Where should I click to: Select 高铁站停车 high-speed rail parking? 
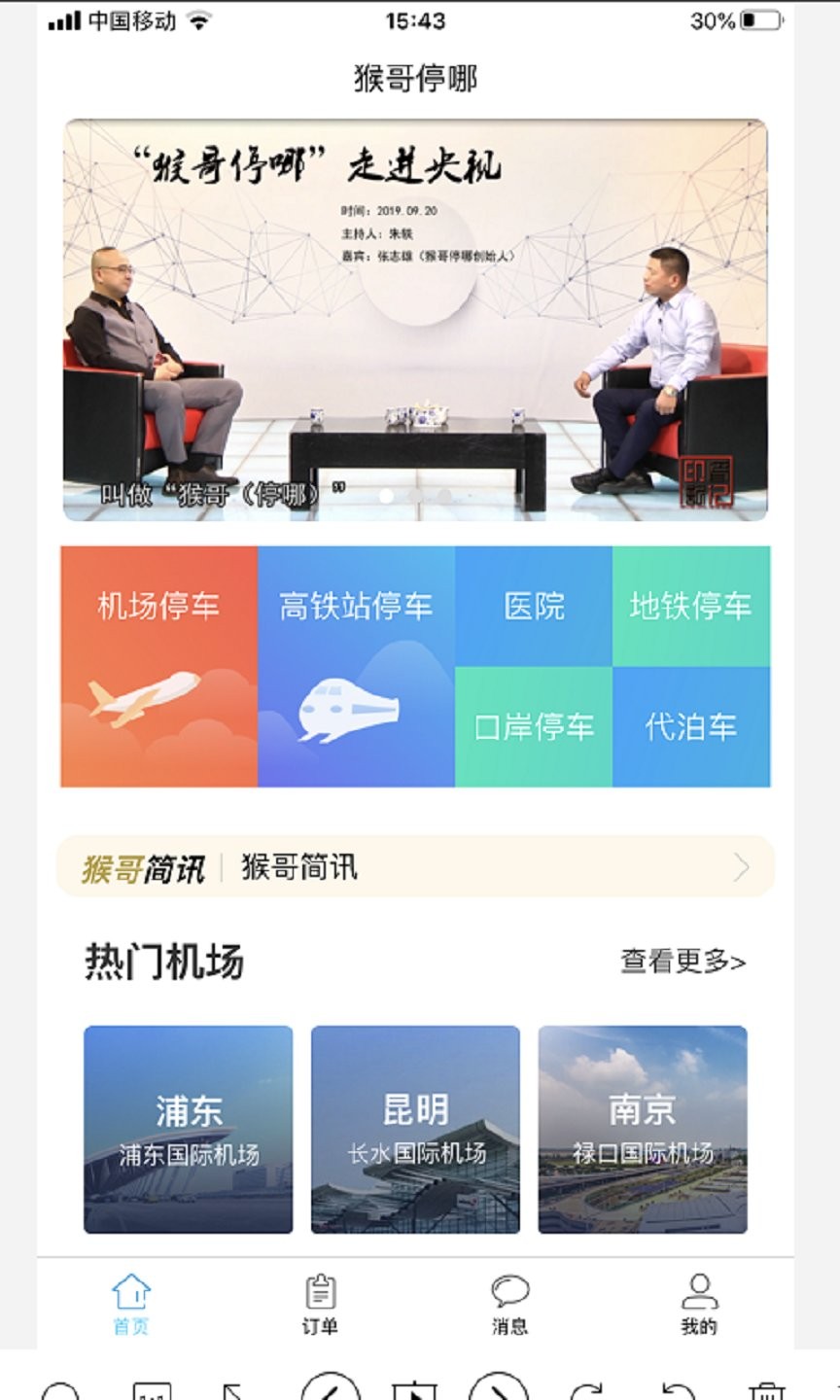356,666
